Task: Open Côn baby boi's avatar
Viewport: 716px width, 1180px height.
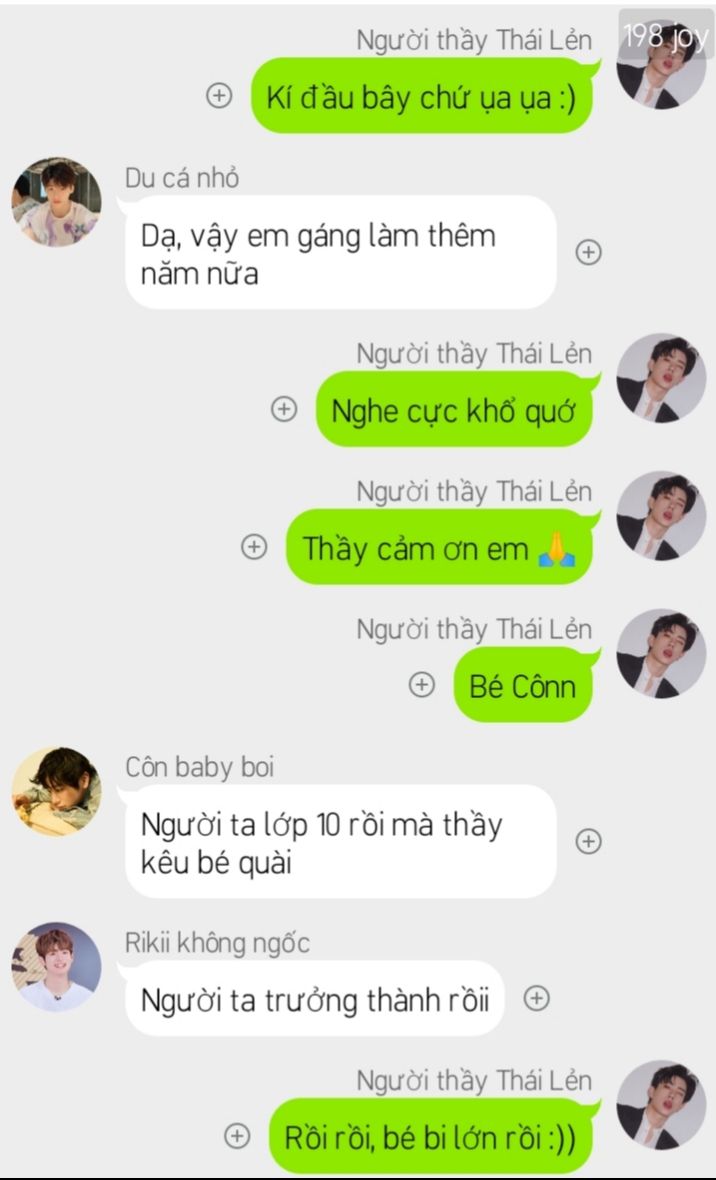Action: tap(56, 791)
